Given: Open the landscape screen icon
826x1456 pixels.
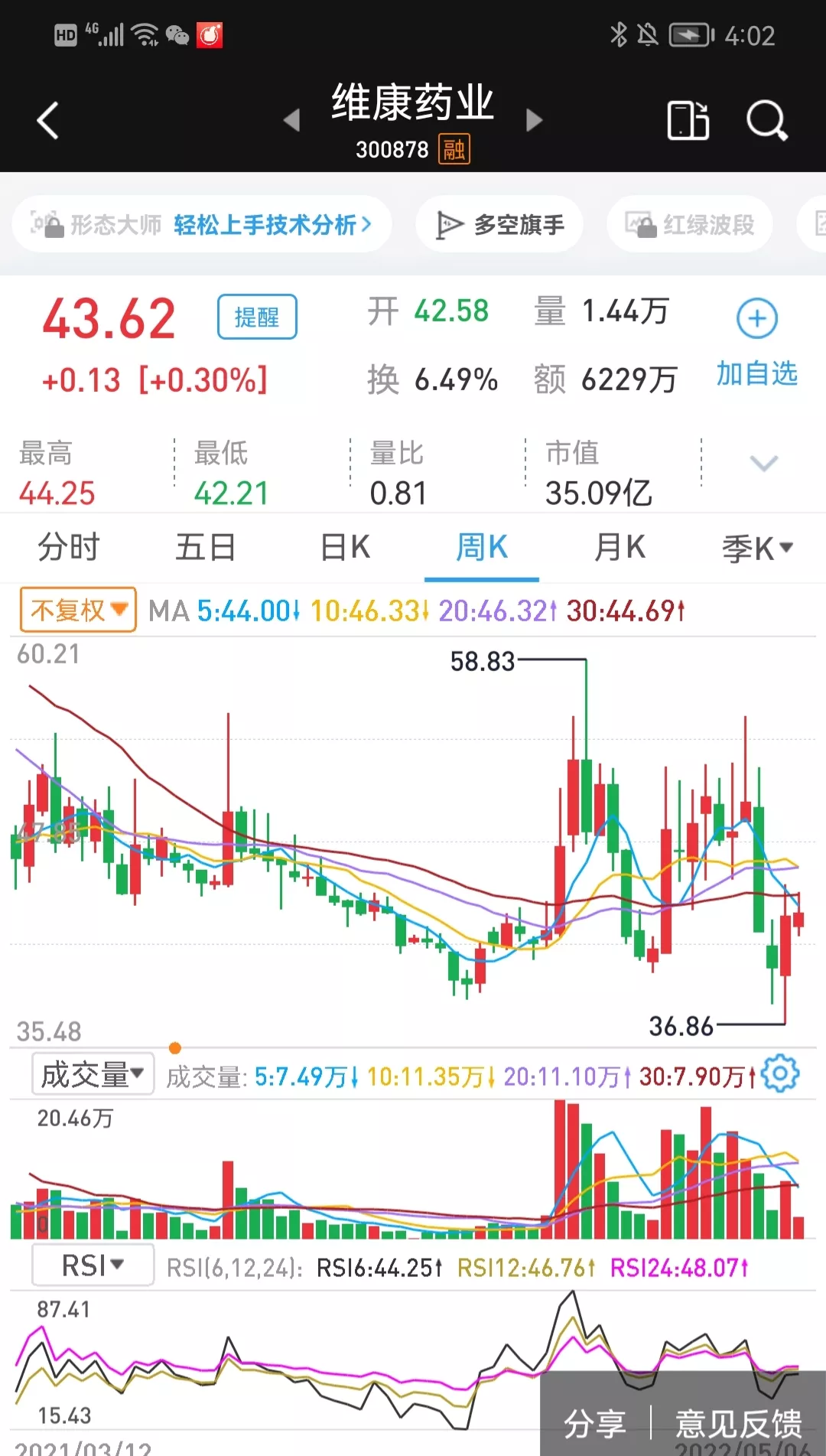Looking at the screenshot, I should pos(688,121).
